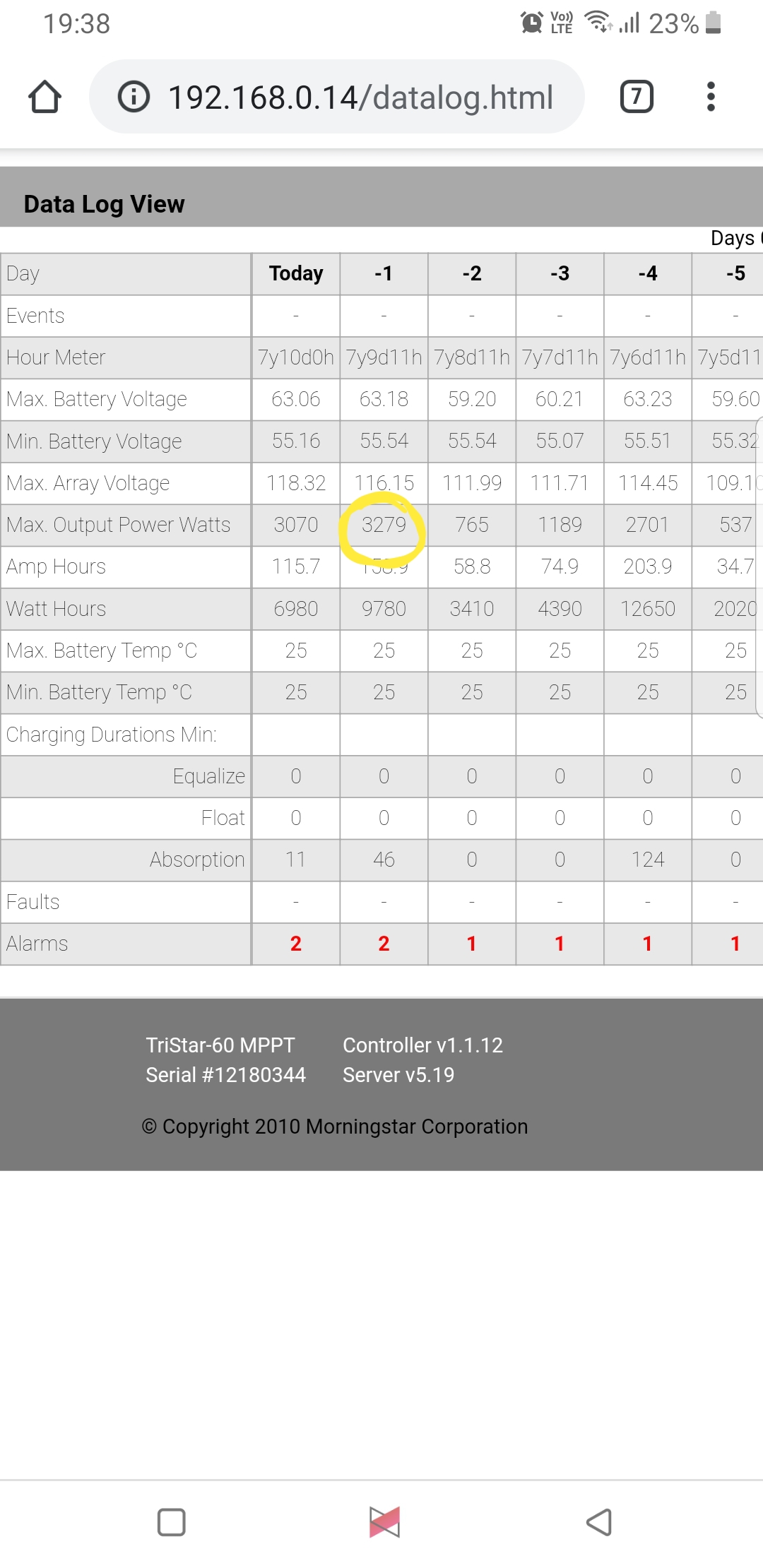
Task: Tap the system home button
Action: 384,1522
